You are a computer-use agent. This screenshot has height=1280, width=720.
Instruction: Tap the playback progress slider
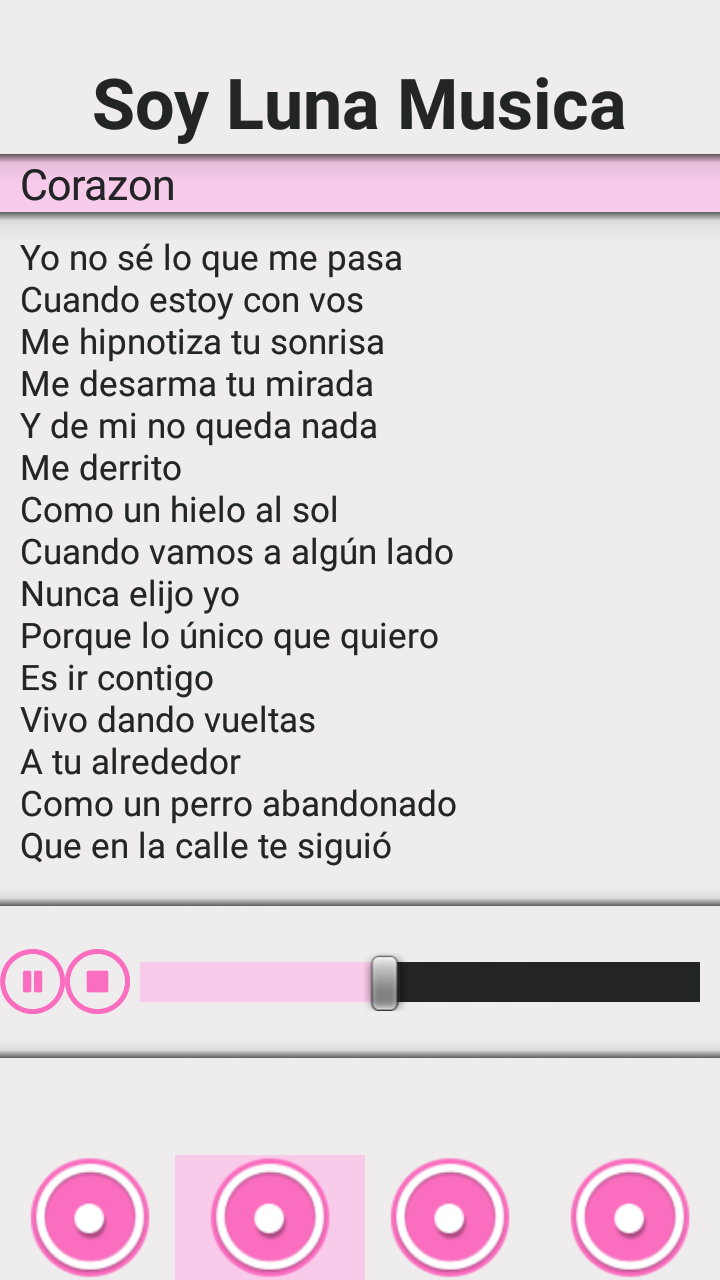tap(420, 982)
